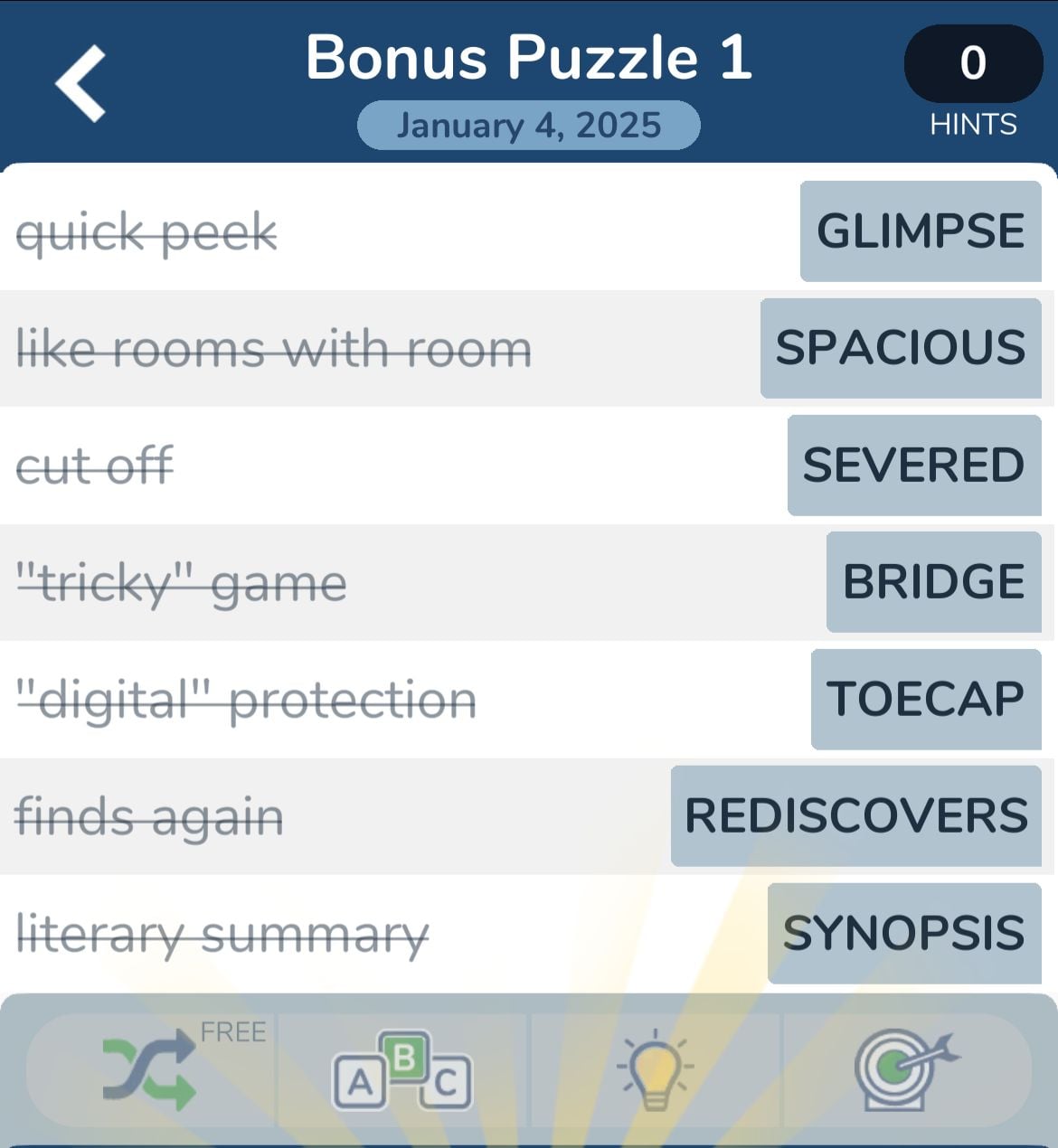Tap the REDISCOVERS answer tile

tap(855, 815)
